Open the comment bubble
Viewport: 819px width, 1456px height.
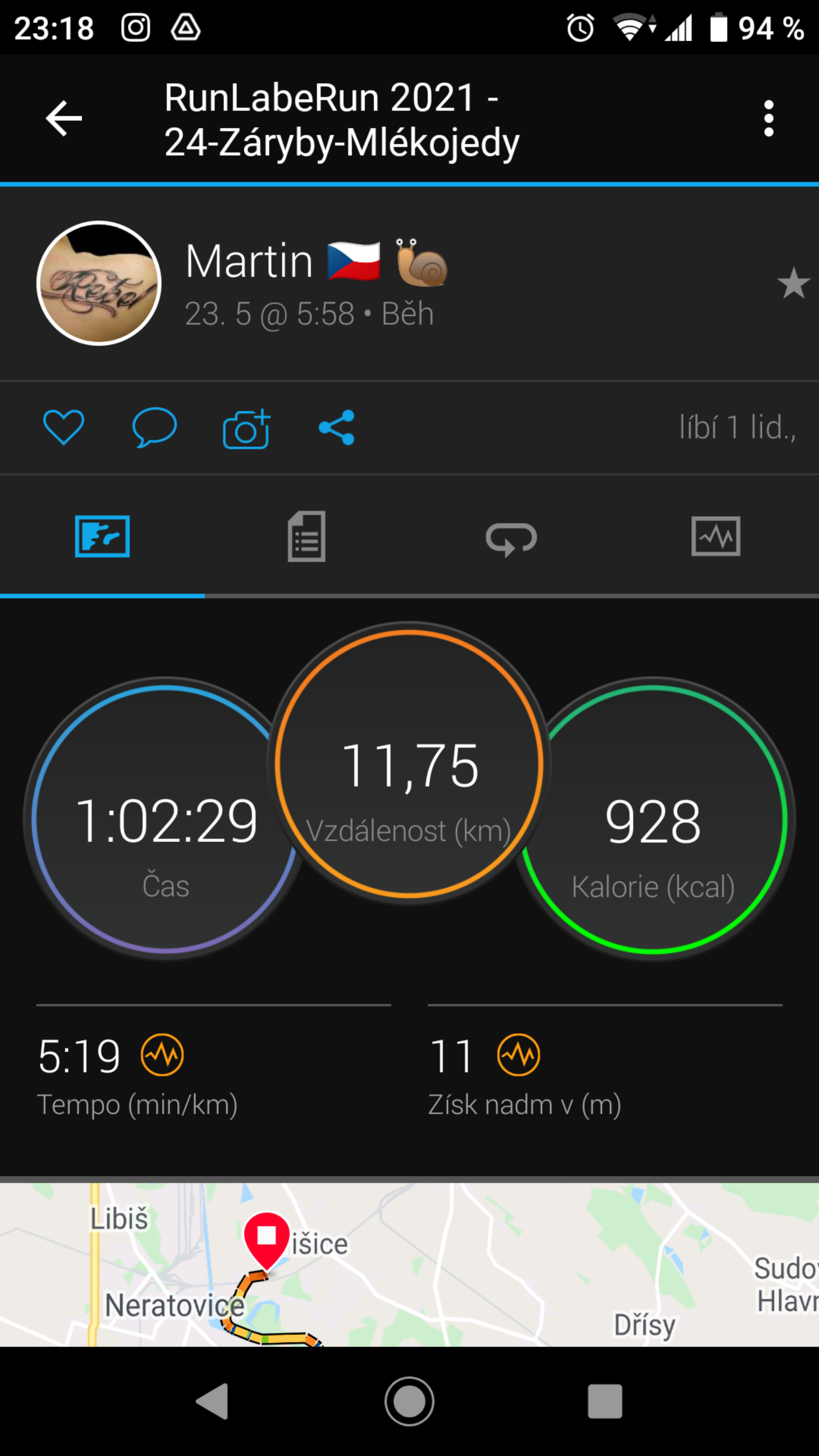click(x=154, y=427)
